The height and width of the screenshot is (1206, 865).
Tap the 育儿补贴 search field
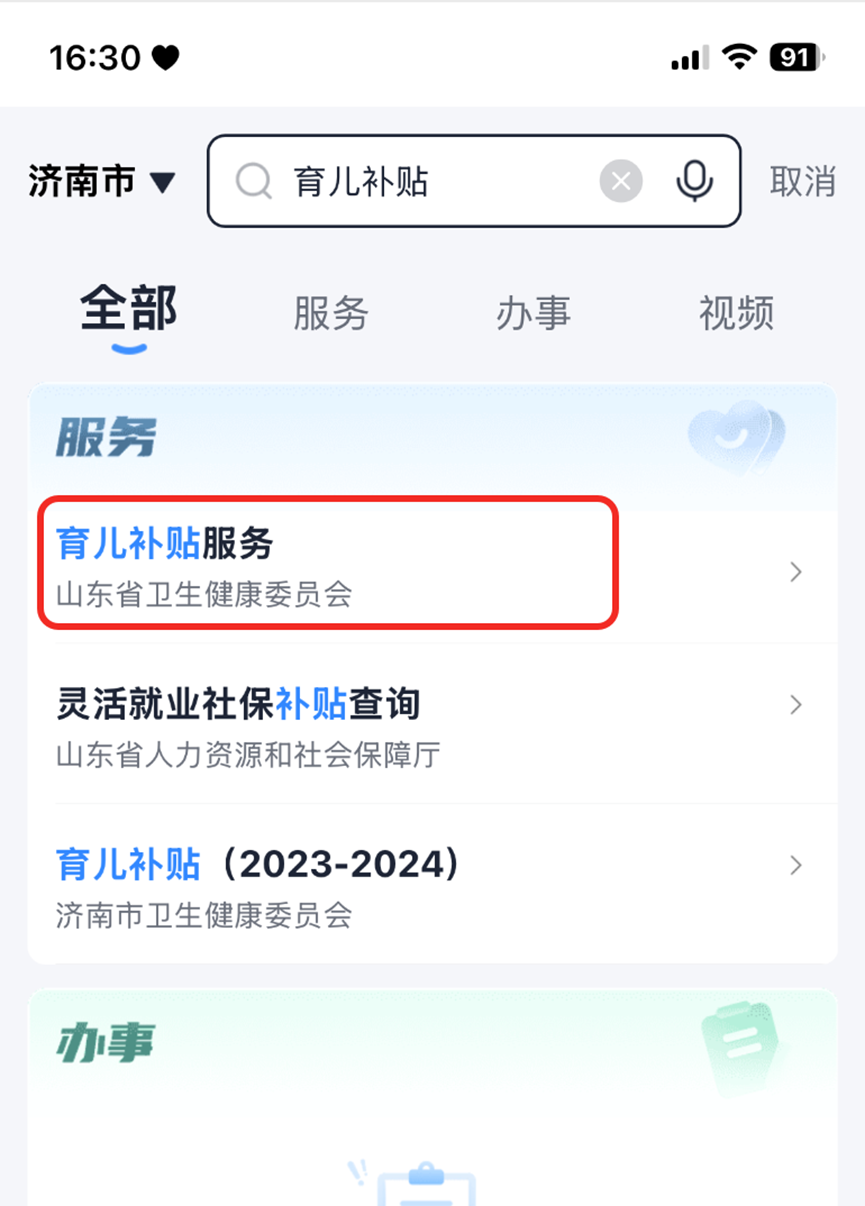click(420, 182)
